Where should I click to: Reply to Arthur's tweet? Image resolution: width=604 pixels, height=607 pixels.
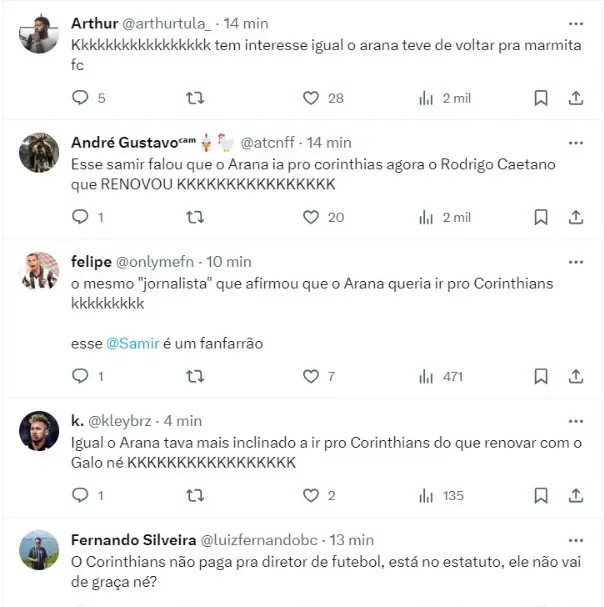tap(81, 98)
